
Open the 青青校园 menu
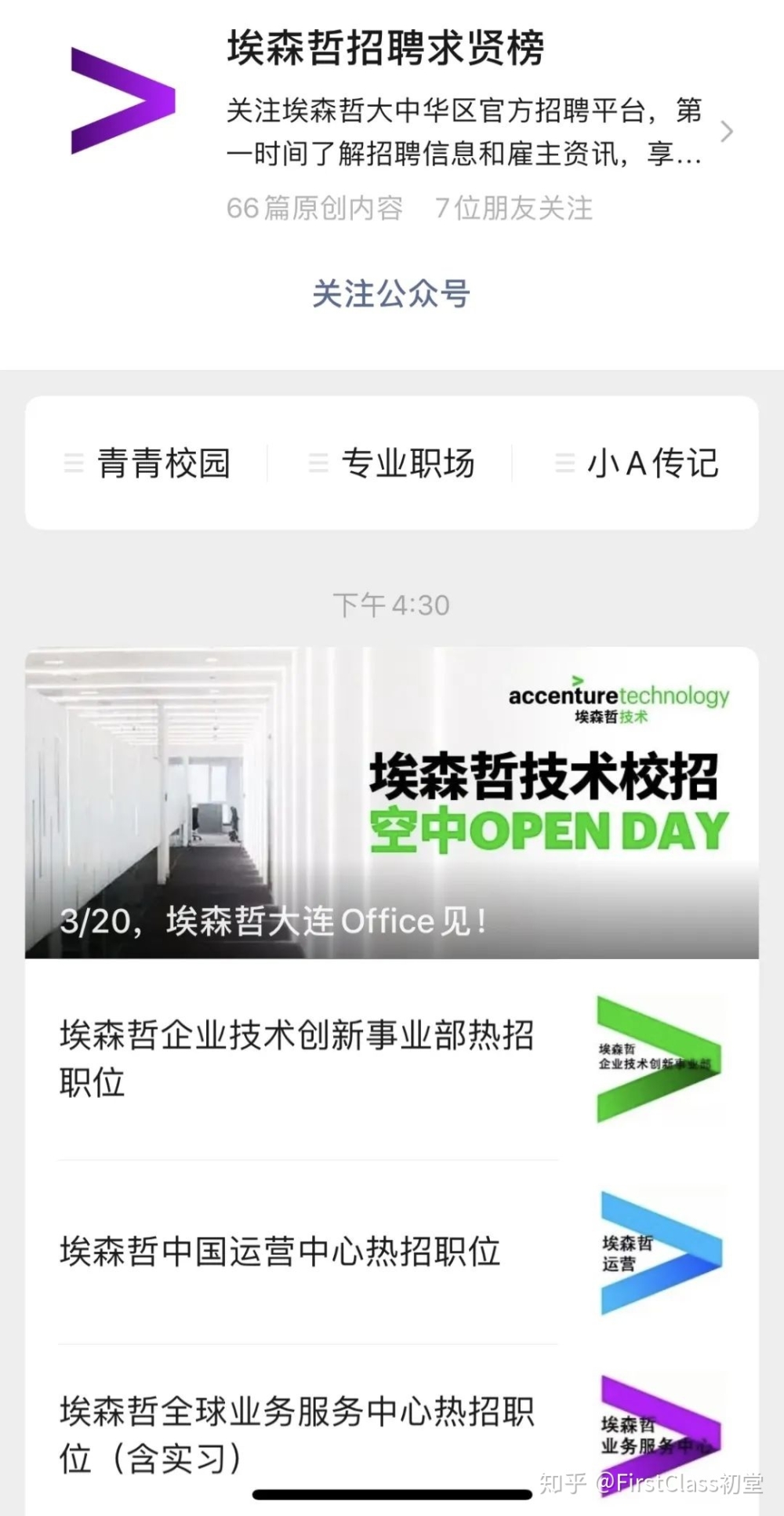pyautogui.click(x=147, y=463)
